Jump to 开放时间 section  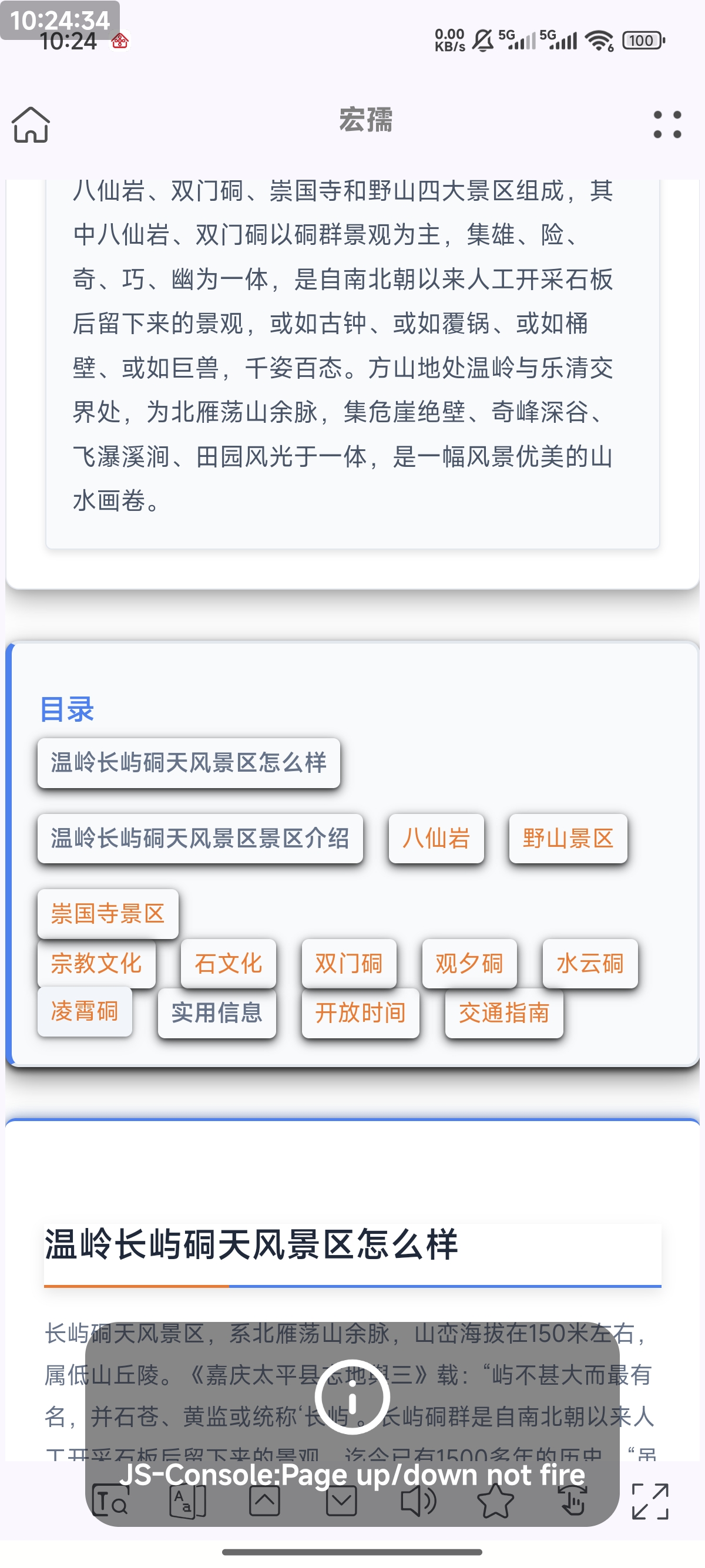[360, 1013]
